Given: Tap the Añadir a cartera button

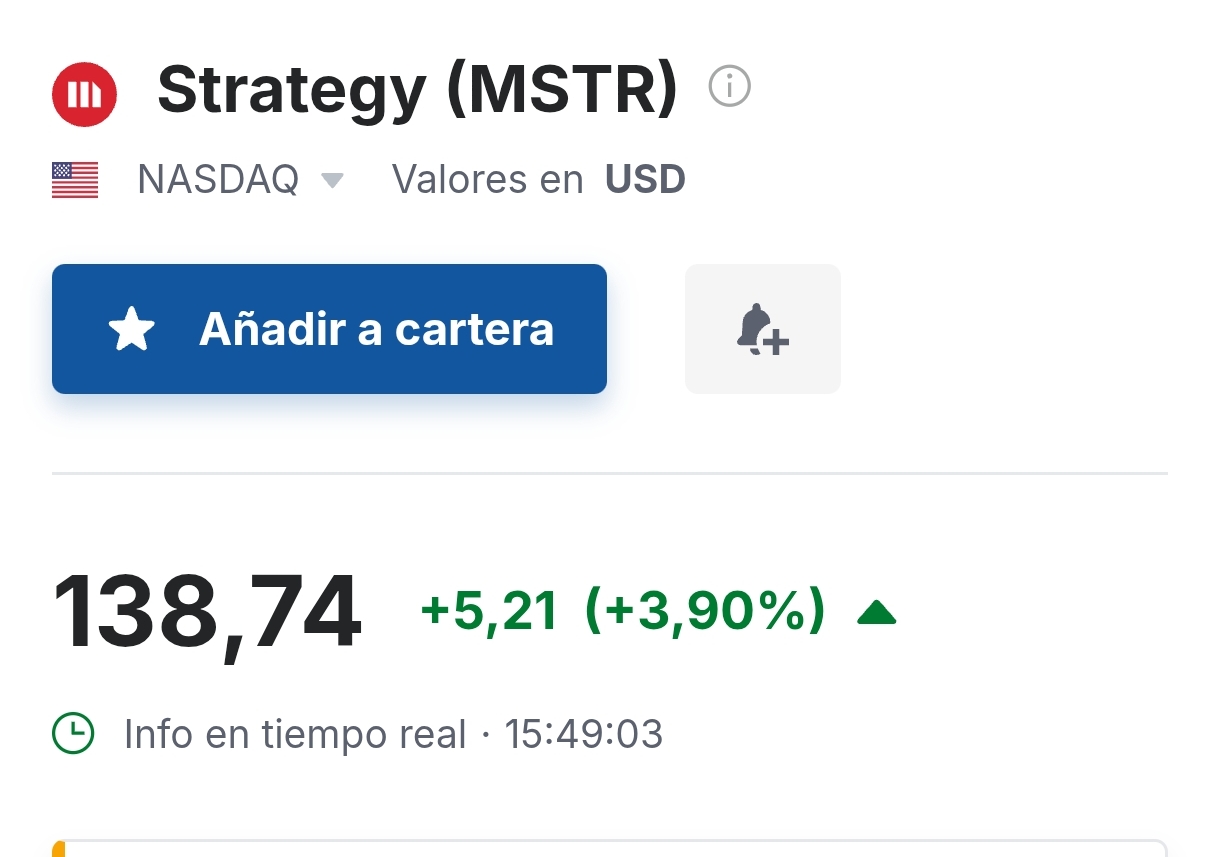Looking at the screenshot, I should pos(329,329).
